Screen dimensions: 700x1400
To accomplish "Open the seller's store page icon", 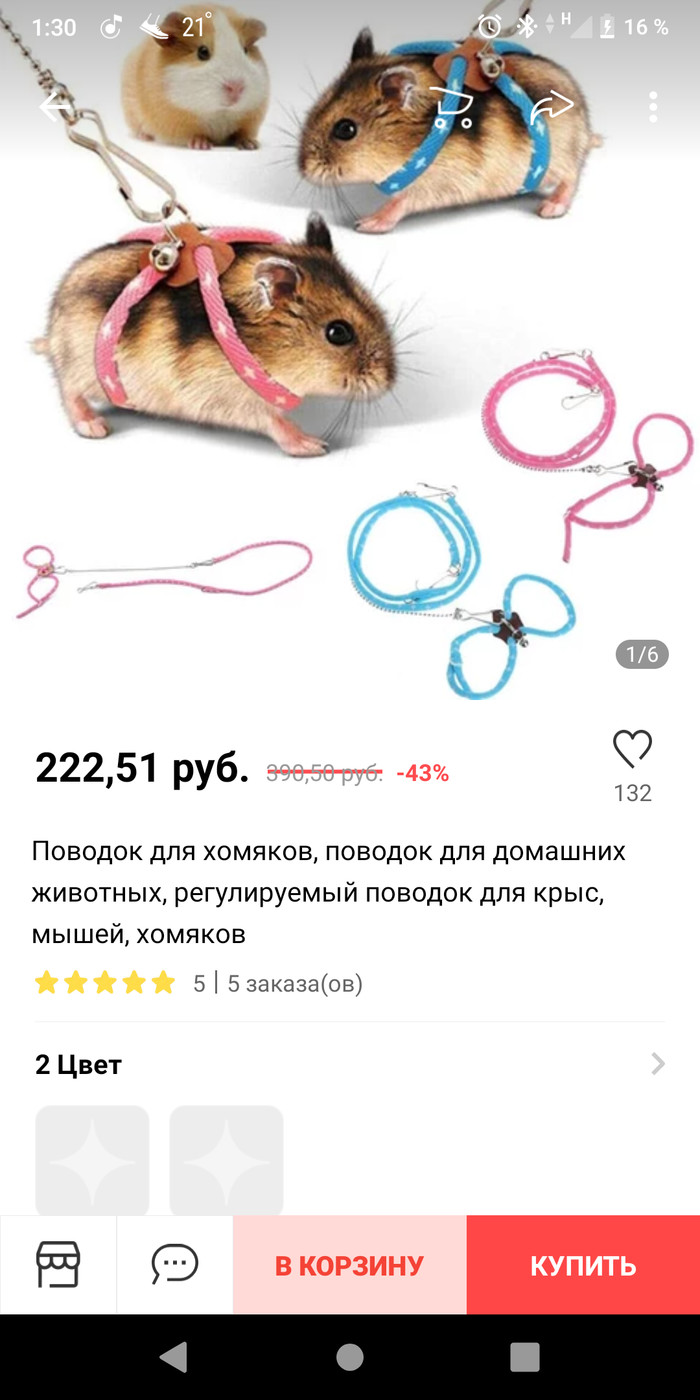I will (58, 1265).
